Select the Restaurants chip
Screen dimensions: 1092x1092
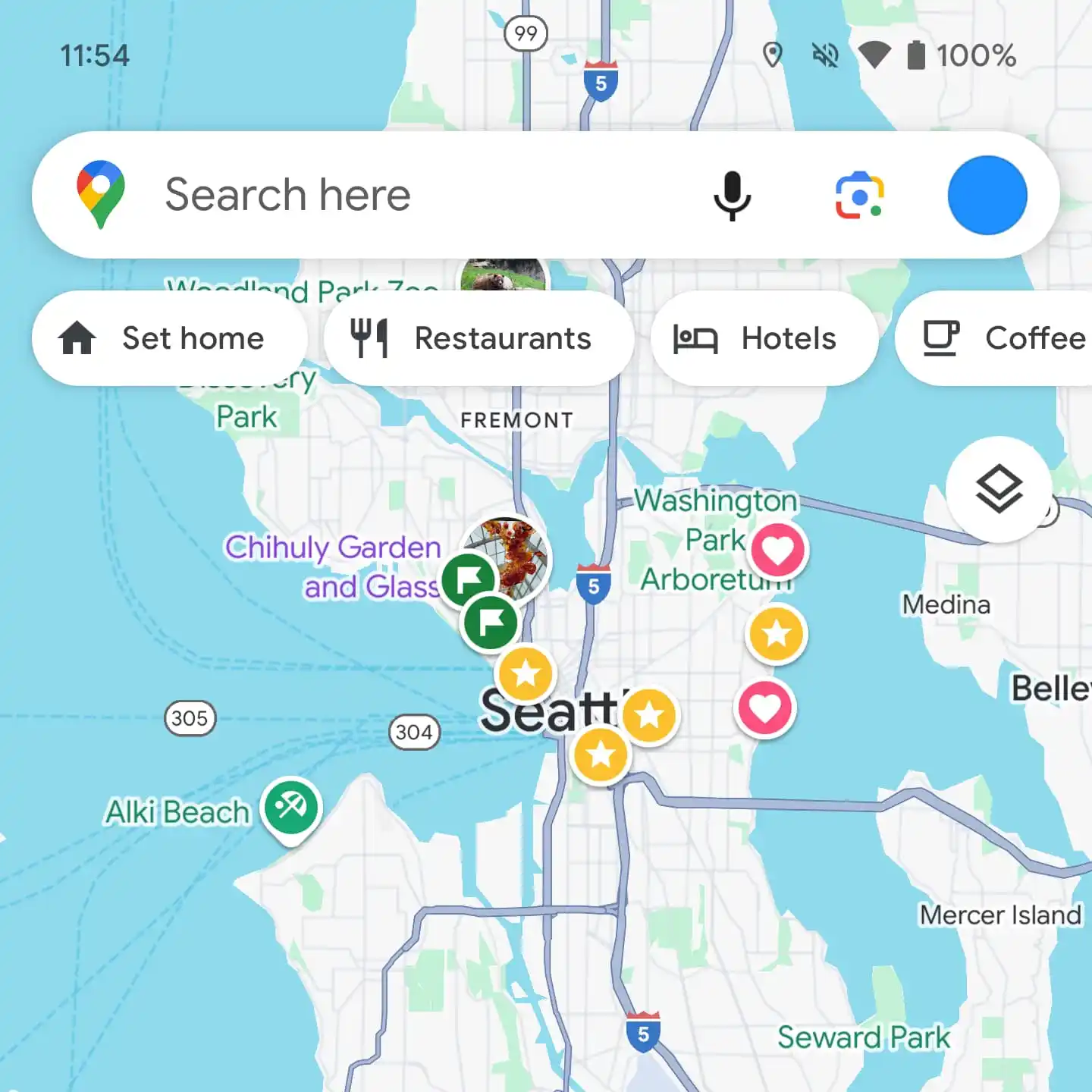[479, 338]
